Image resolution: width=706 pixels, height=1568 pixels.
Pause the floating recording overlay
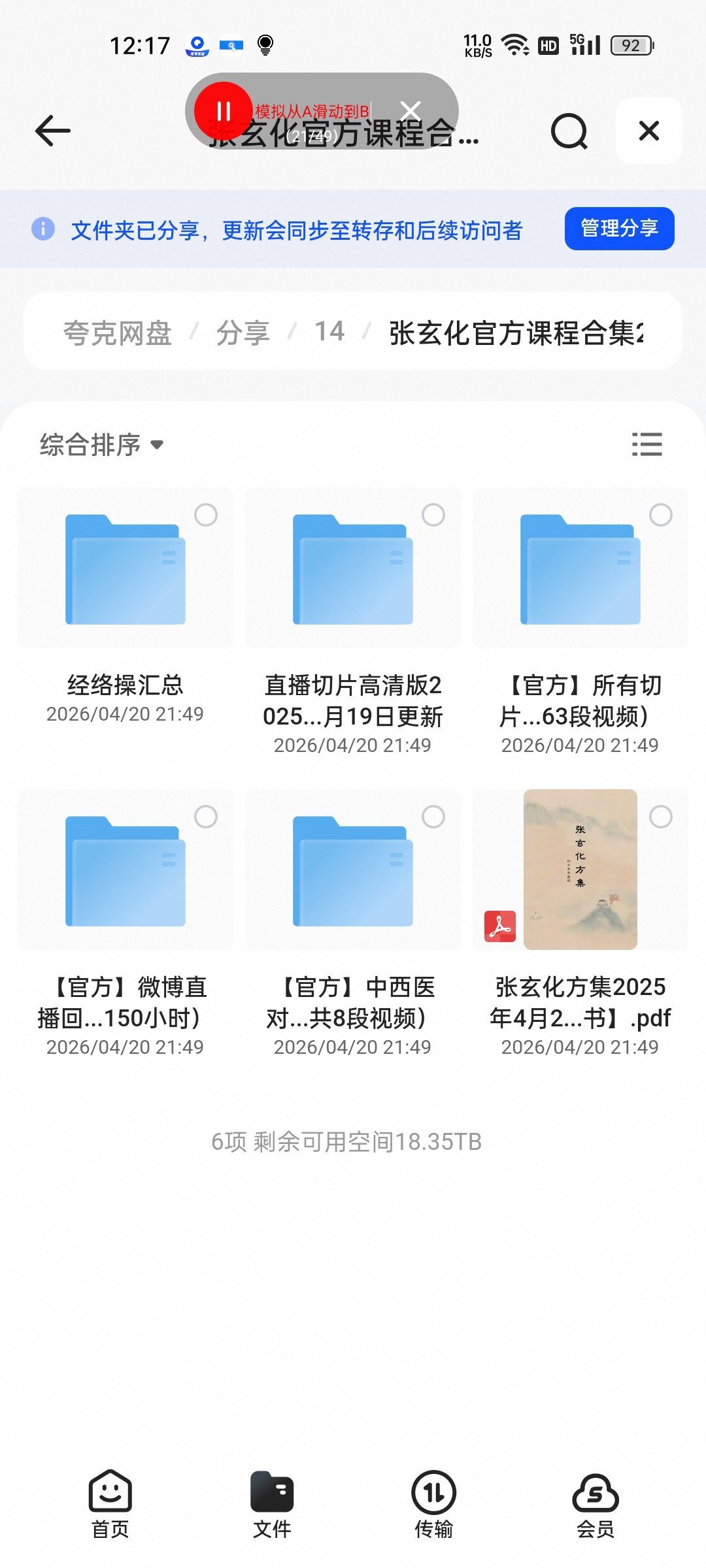pyautogui.click(x=224, y=111)
